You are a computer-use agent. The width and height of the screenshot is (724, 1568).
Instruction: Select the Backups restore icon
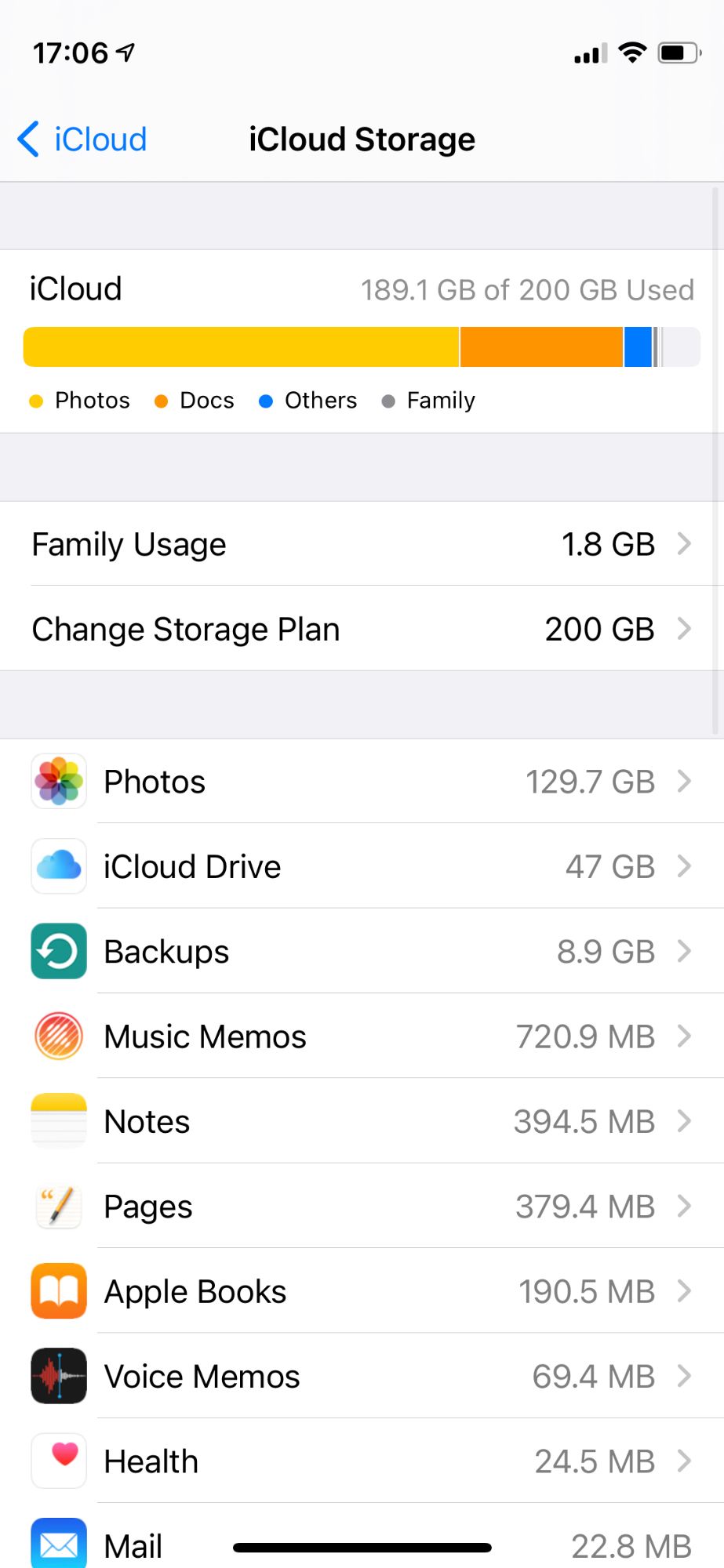[58, 951]
